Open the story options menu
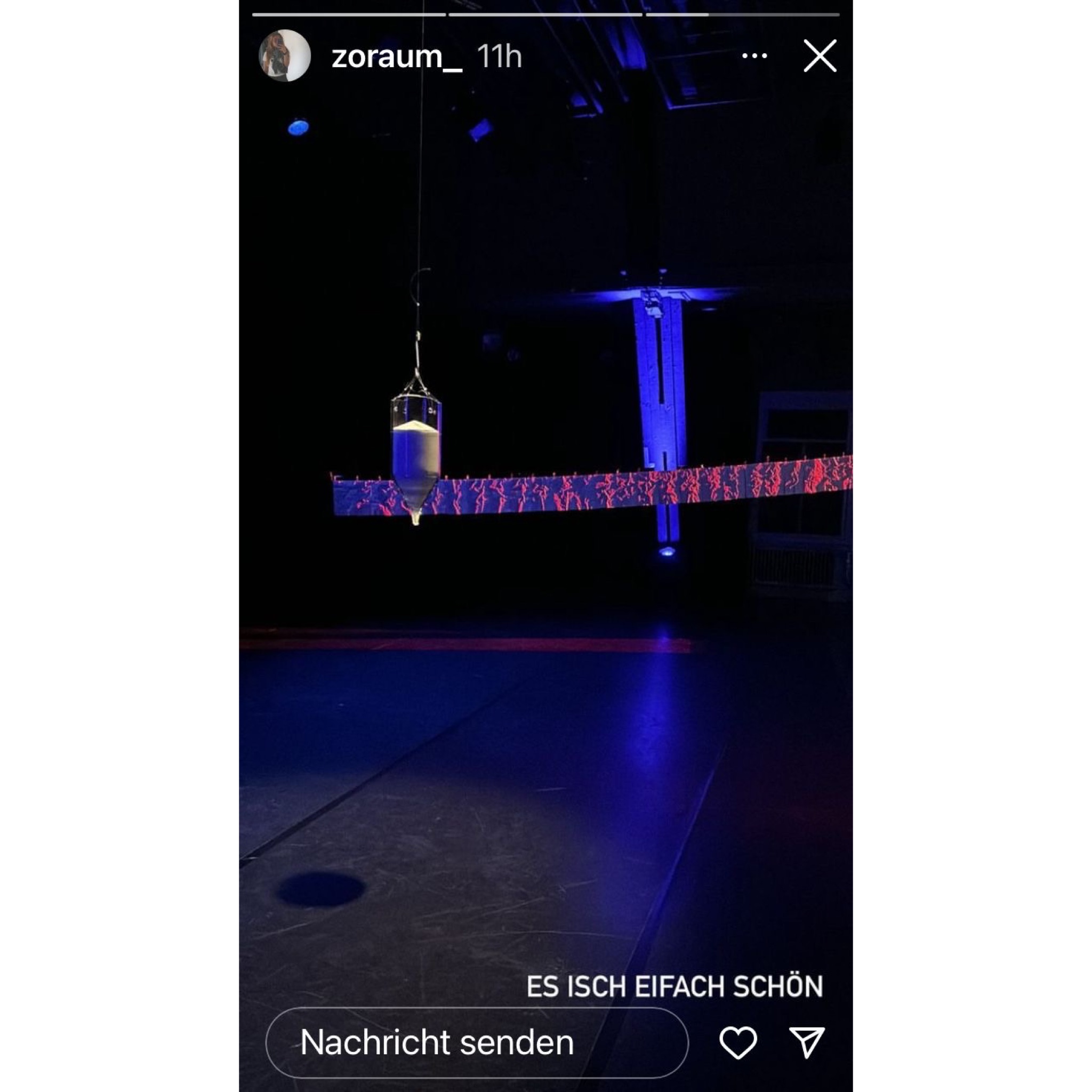The image size is (1092, 1092). pyautogui.click(x=754, y=56)
